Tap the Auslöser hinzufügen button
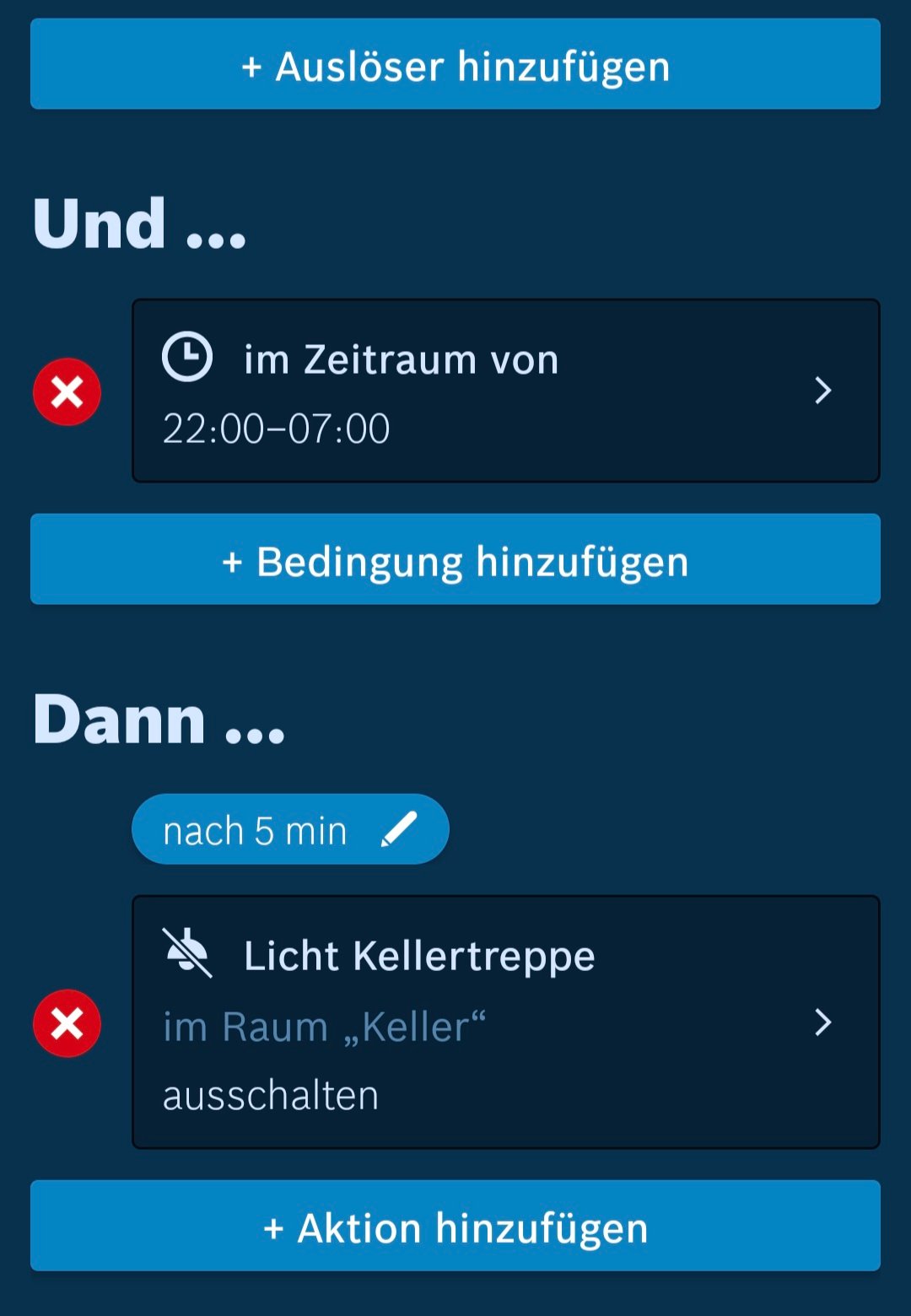Image resolution: width=911 pixels, height=1316 pixels. 455,65
